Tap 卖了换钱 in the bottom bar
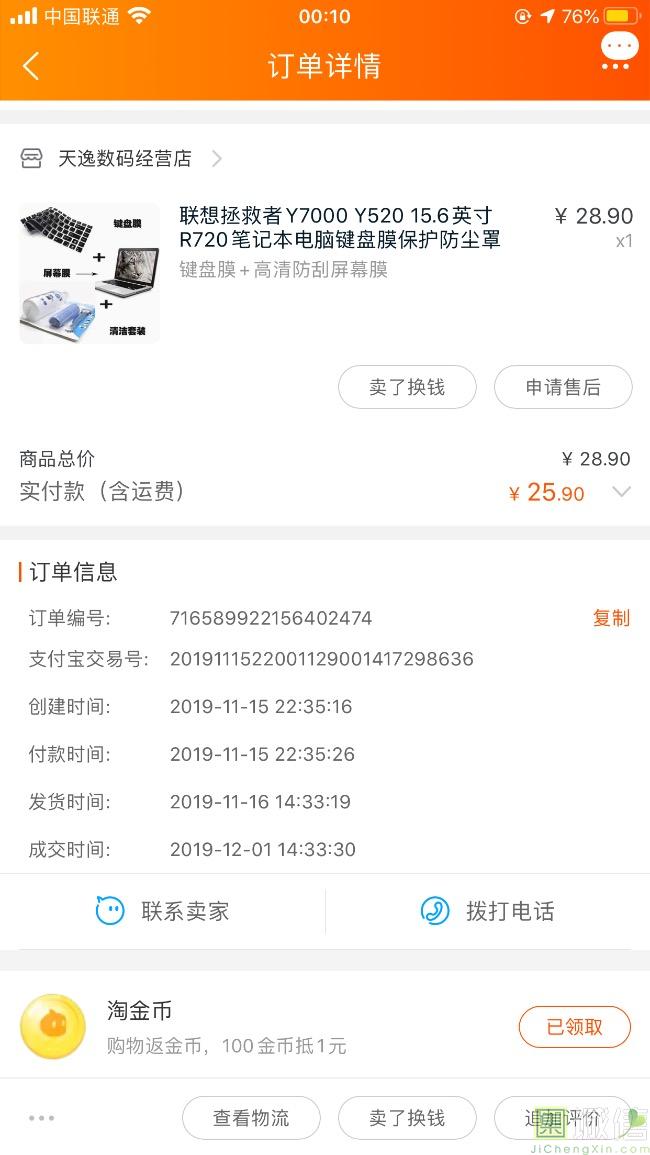This screenshot has height=1155, width=650. click(406, 1118)
